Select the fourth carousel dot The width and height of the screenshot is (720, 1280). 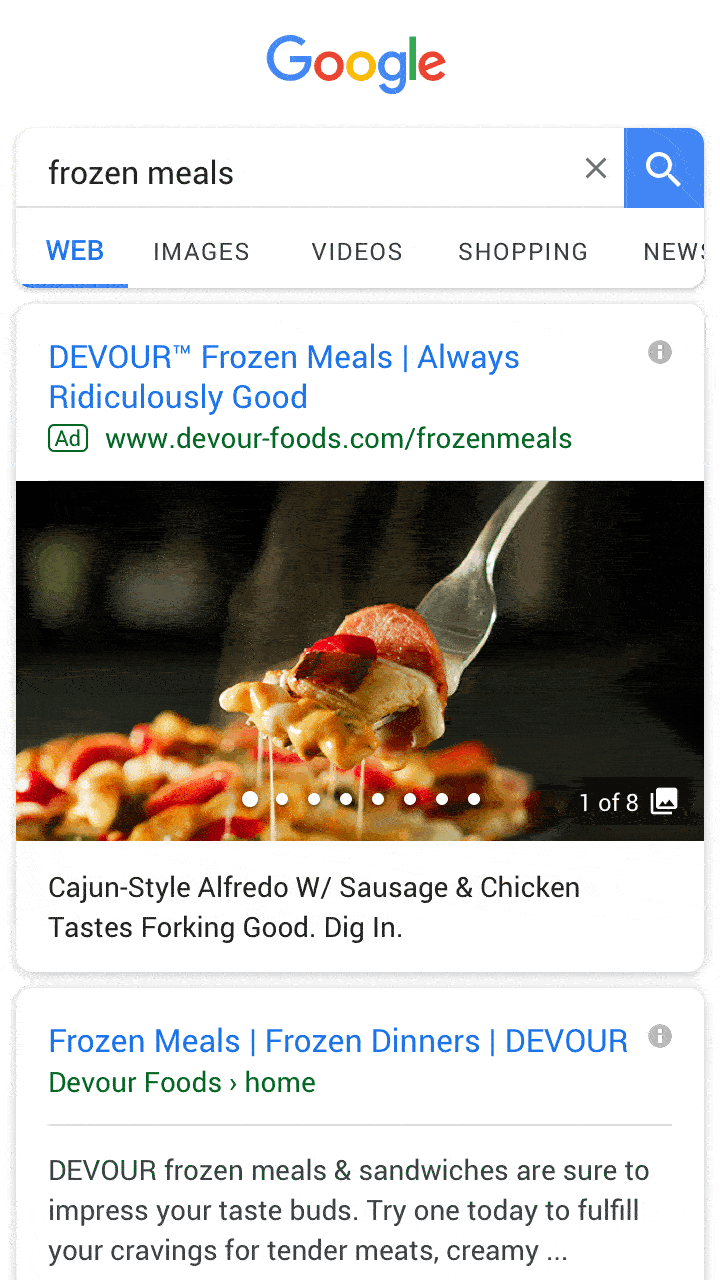pyautogui.click(x=346, y=799)
